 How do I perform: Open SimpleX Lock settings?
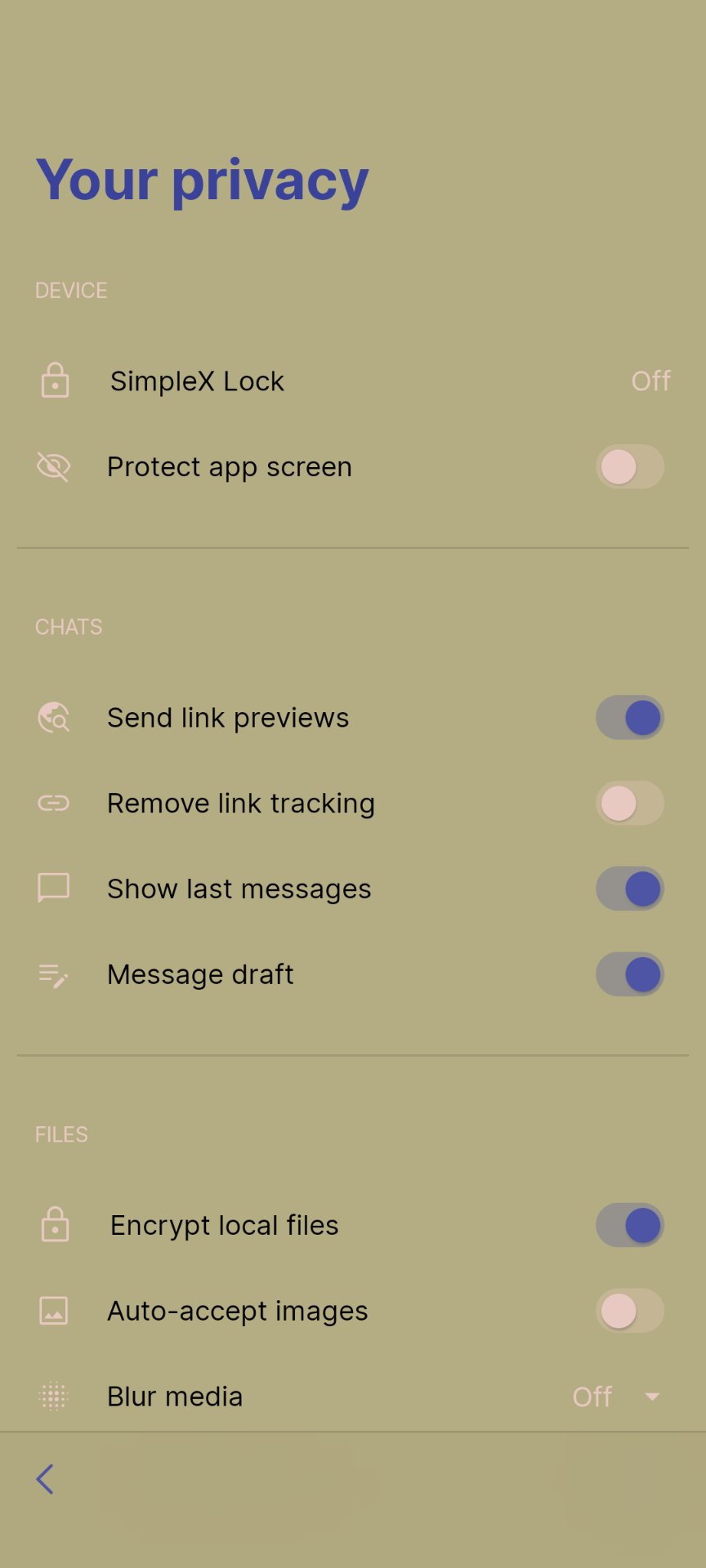(353, 381)
